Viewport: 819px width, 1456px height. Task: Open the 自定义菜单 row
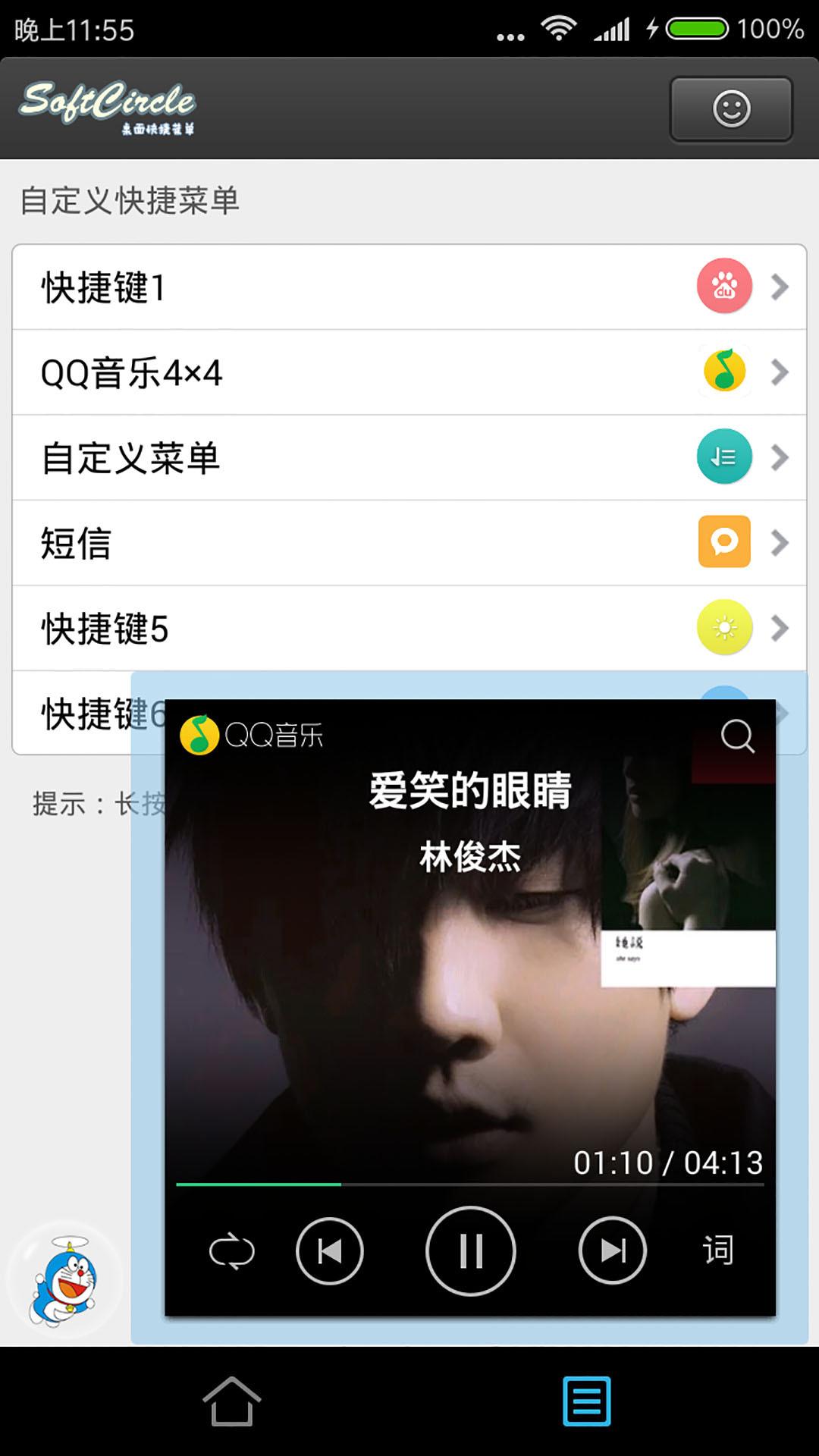click(x=409, y=458)
